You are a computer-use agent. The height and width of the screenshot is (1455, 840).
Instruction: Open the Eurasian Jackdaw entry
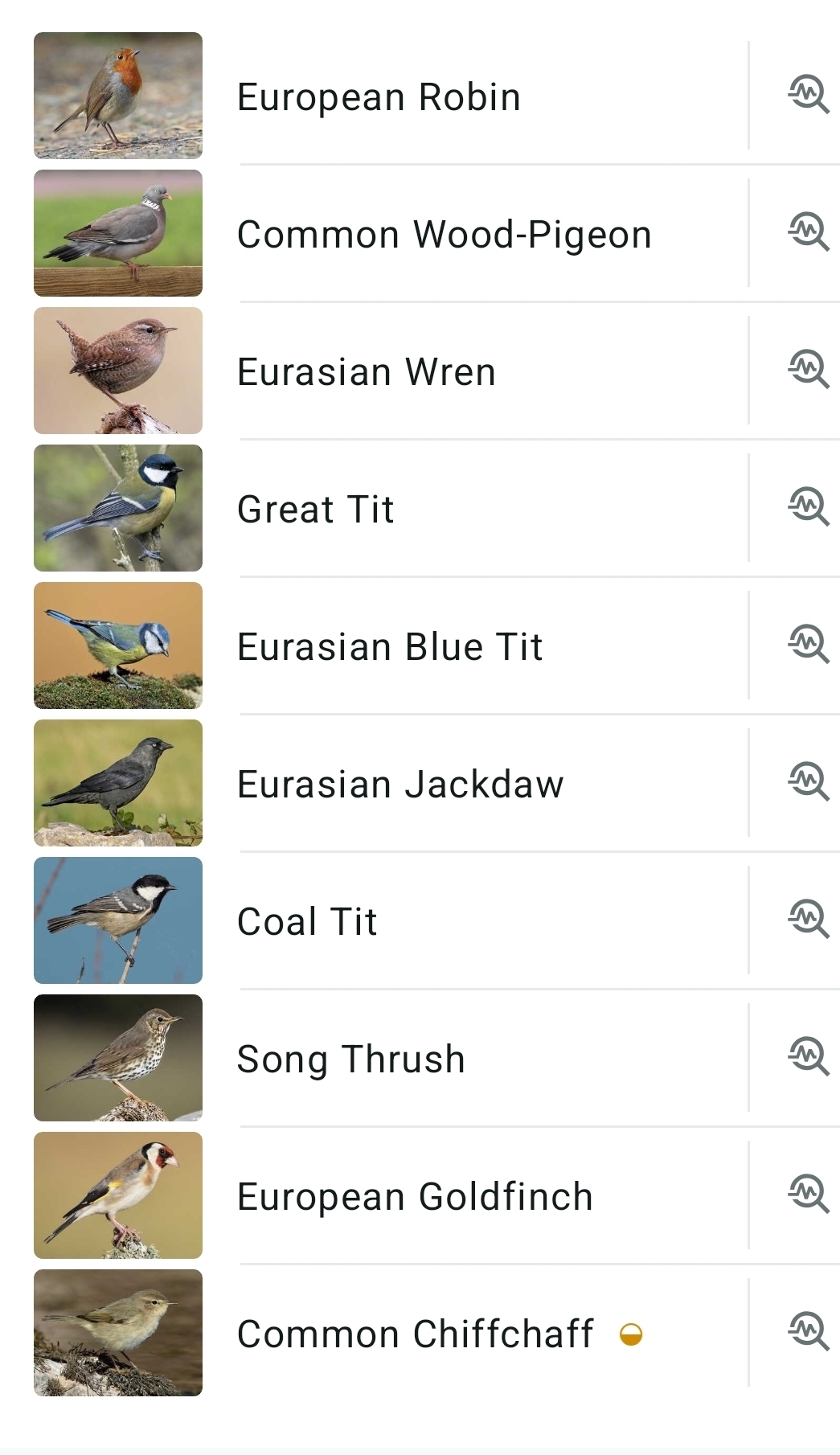click(400, 785)
